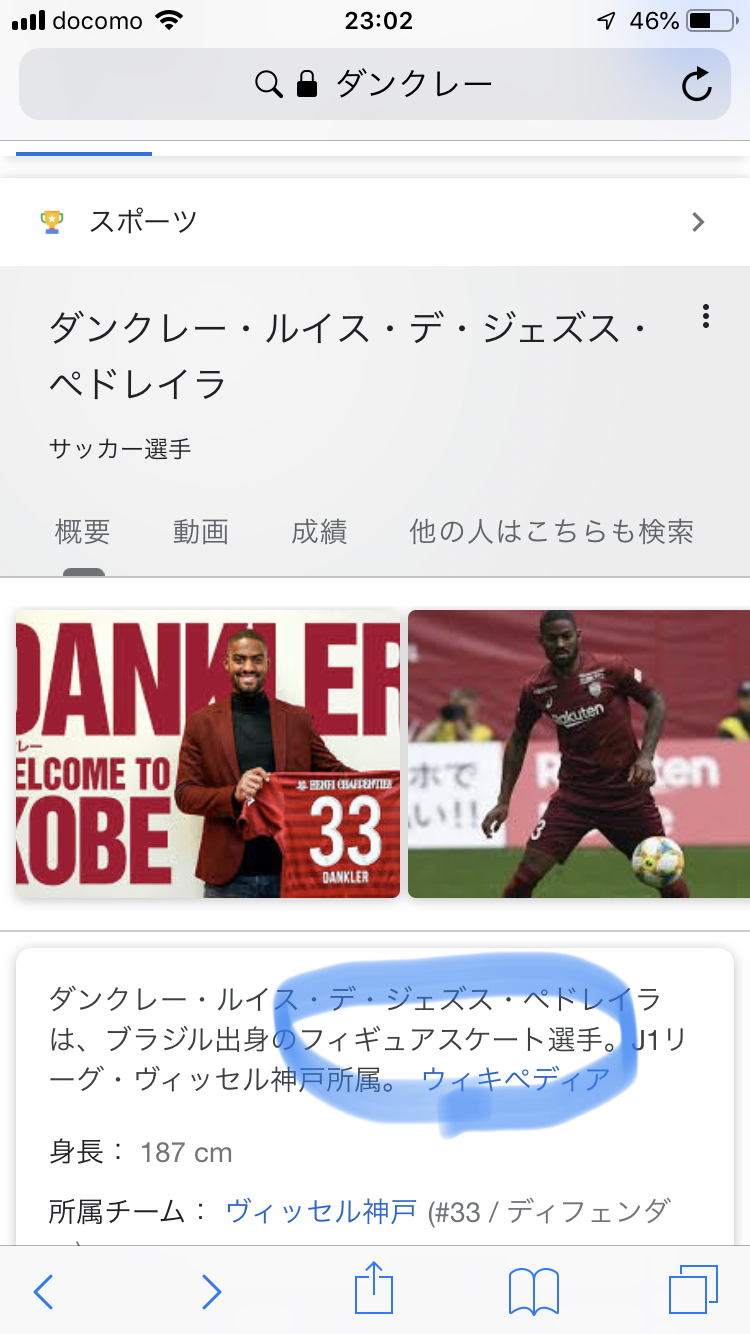Switch to the 概要 tab

[82, 532]
